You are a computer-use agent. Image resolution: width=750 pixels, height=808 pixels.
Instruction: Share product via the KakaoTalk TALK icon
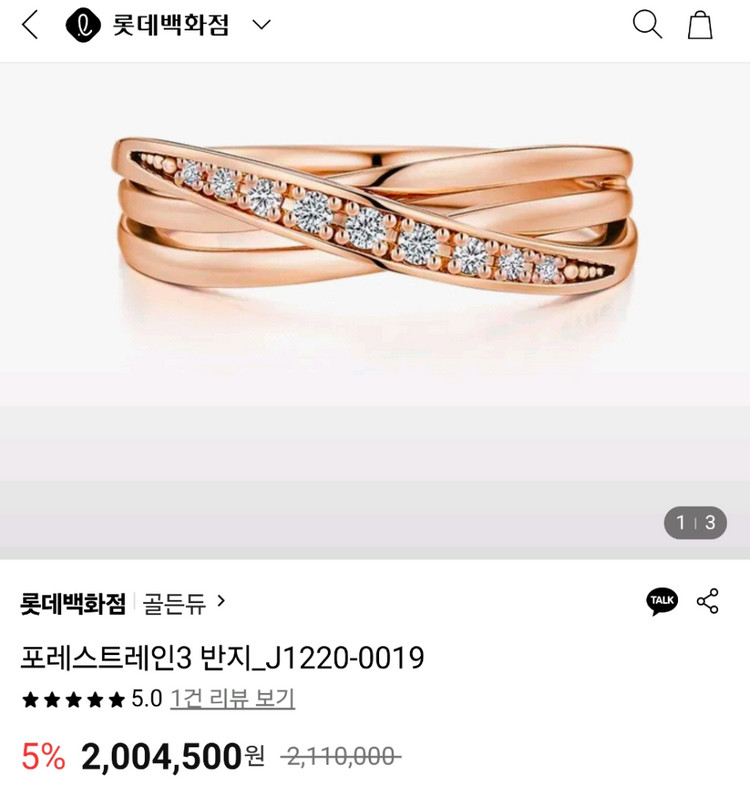[x=663, y=600]
